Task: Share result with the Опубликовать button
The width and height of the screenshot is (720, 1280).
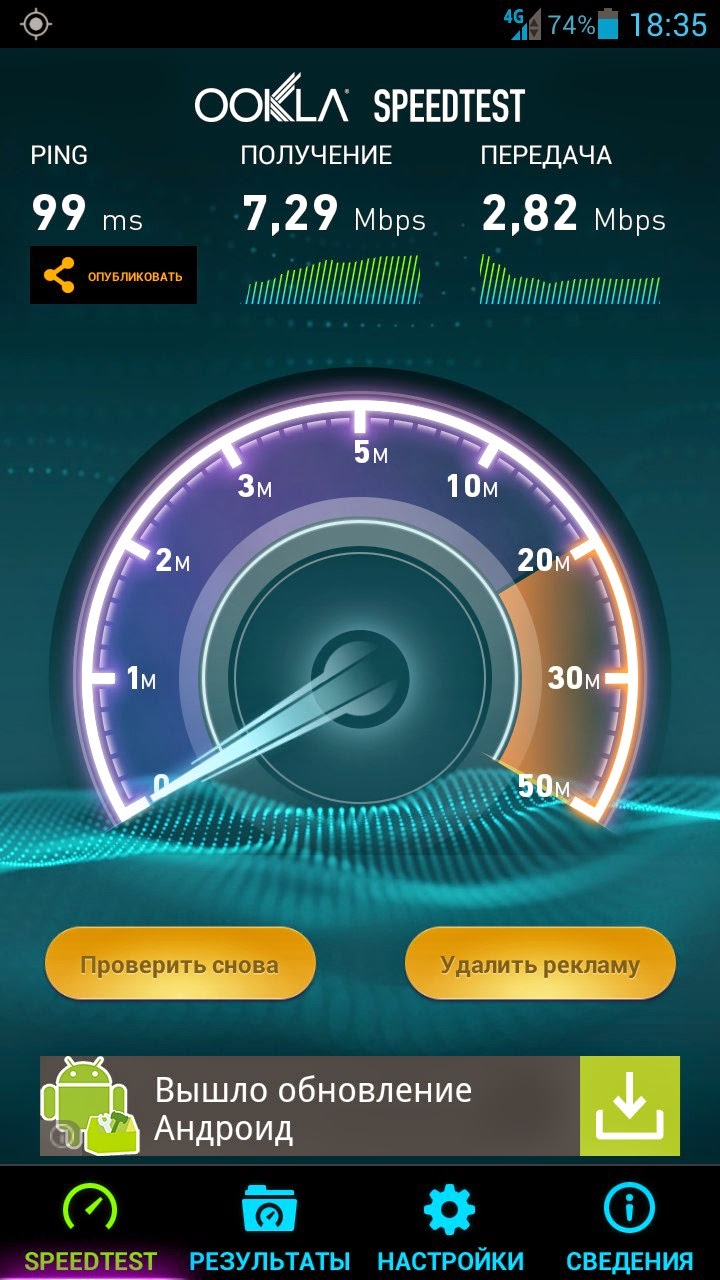Action: 113,275
